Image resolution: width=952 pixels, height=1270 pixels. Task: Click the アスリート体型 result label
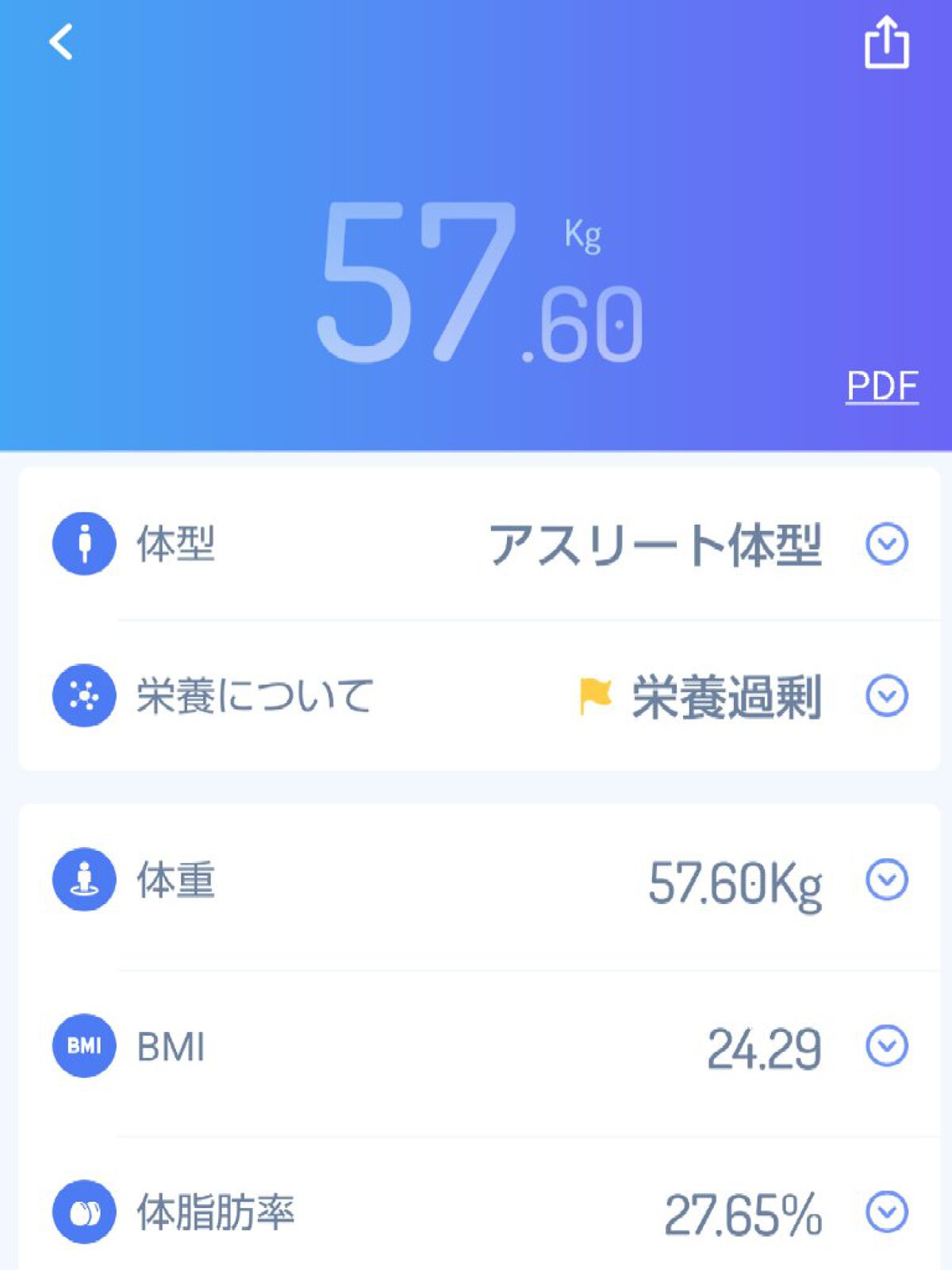tap(658, 543)
